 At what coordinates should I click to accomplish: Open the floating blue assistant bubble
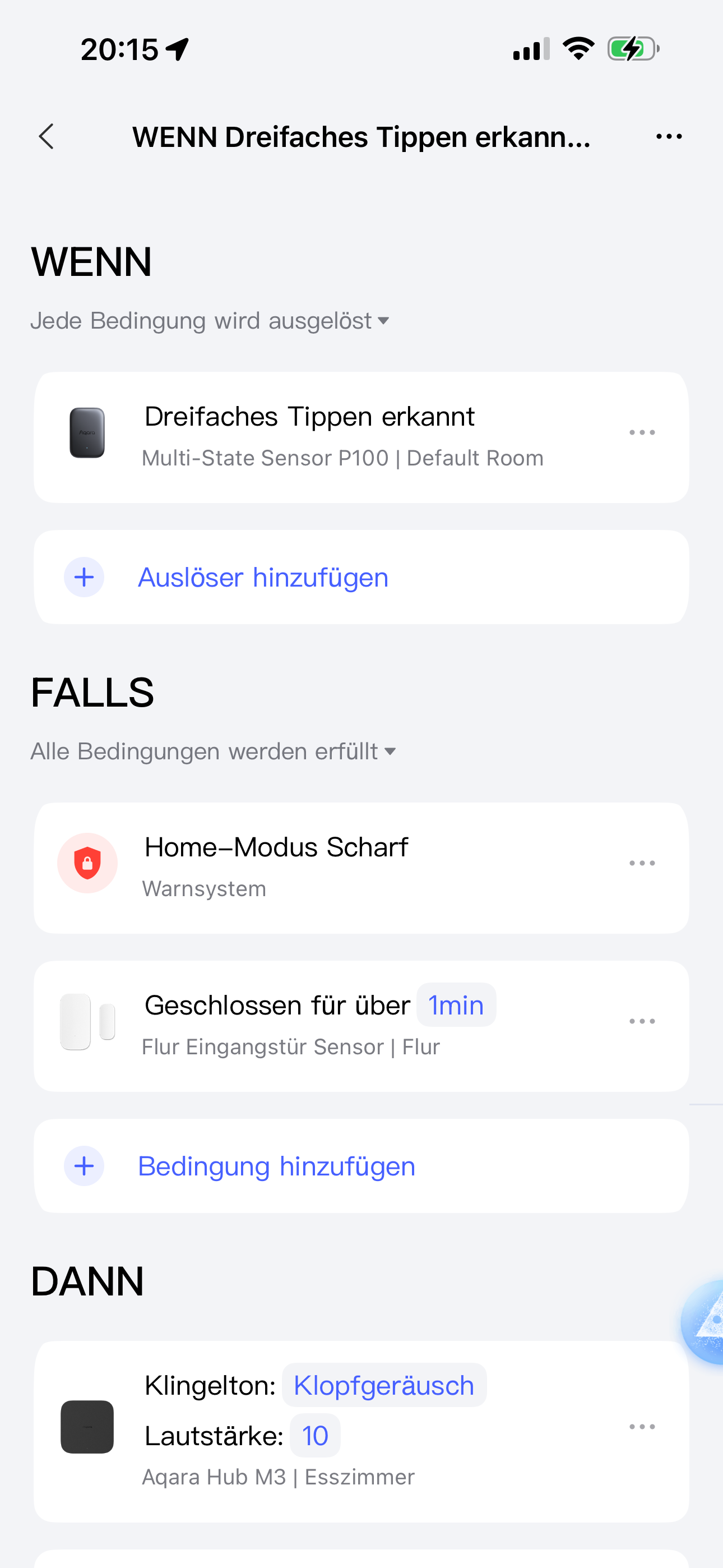tap(706, 1321)
